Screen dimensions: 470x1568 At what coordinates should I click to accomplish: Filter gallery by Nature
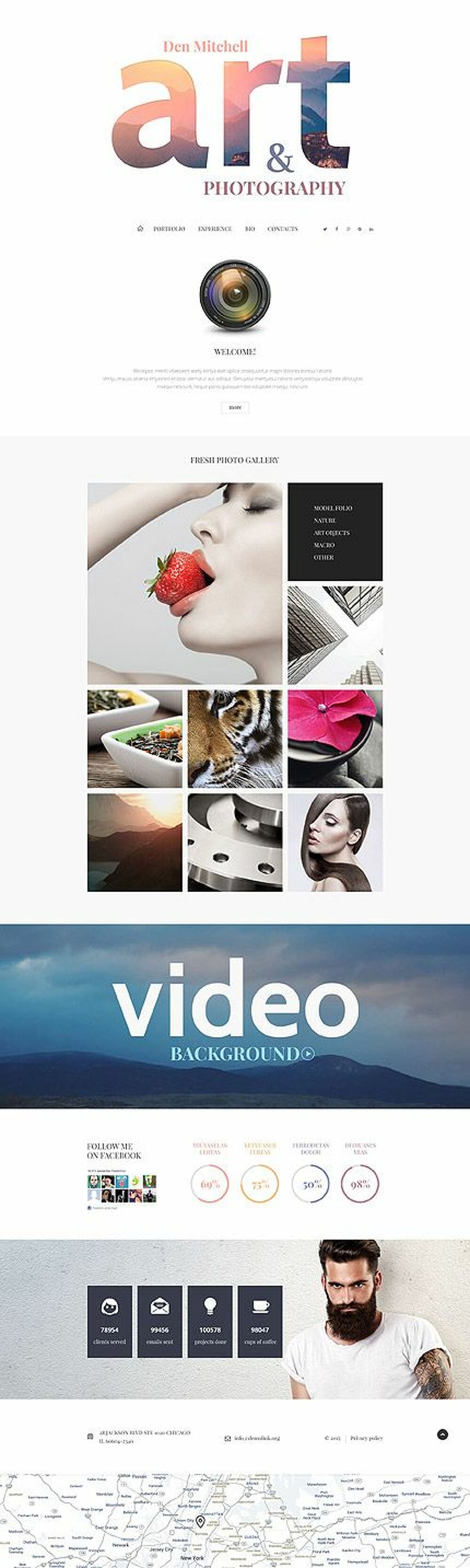tap(325, 520)
